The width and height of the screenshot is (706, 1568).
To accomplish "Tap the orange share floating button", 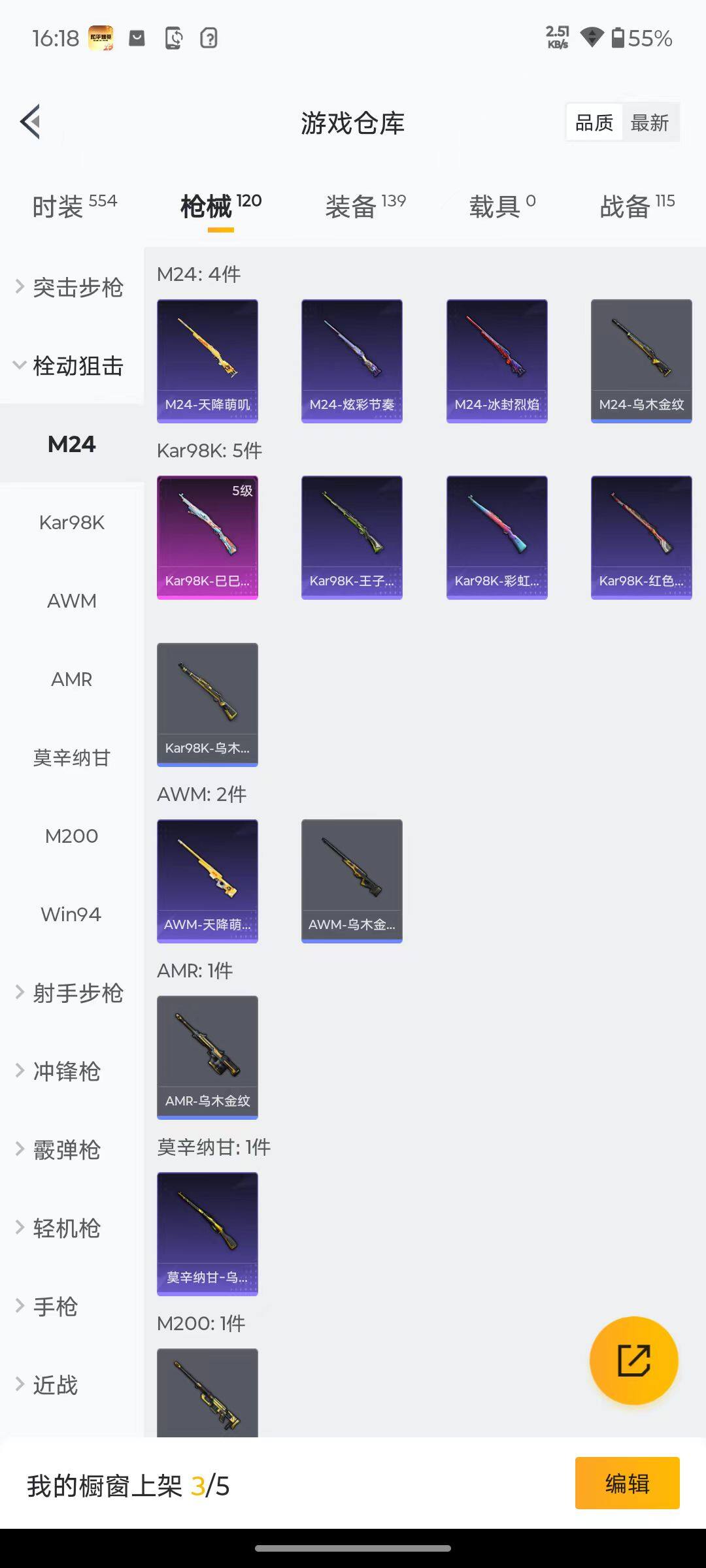I will tap(633, 1360).
